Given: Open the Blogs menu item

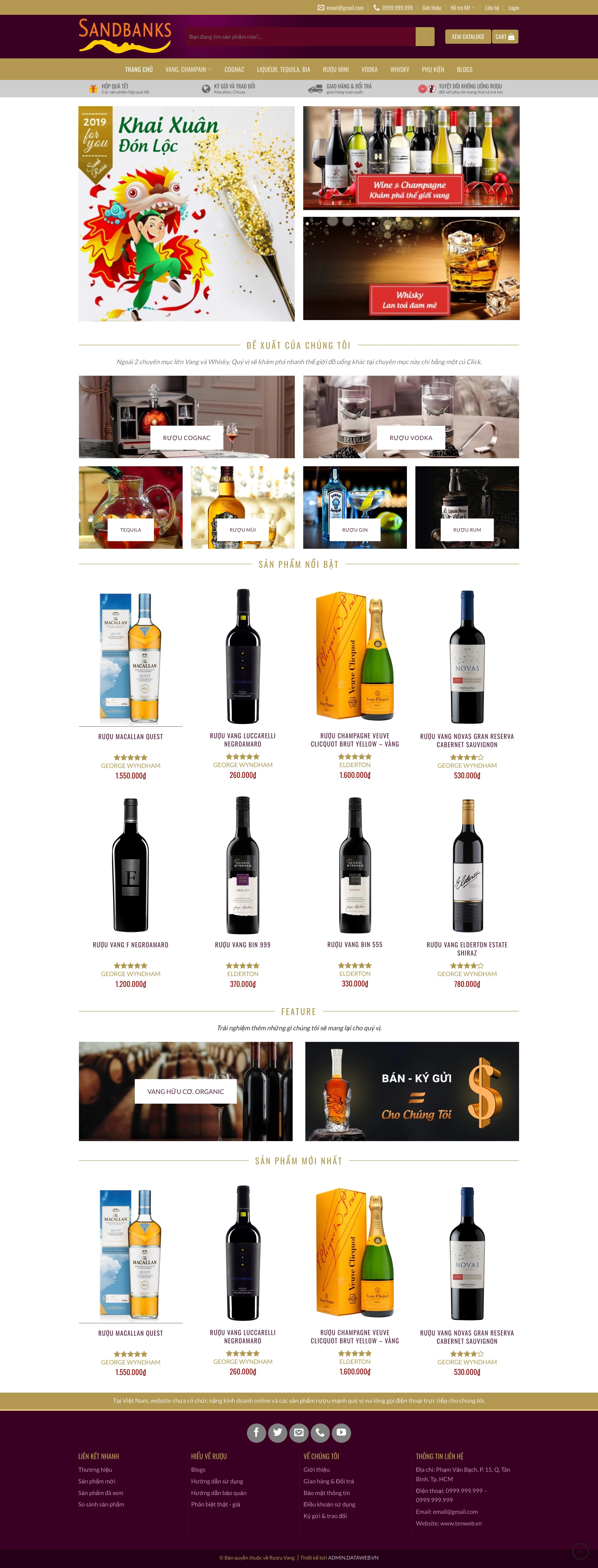Looking at the screenshot, I should click(x=465, y=69).
